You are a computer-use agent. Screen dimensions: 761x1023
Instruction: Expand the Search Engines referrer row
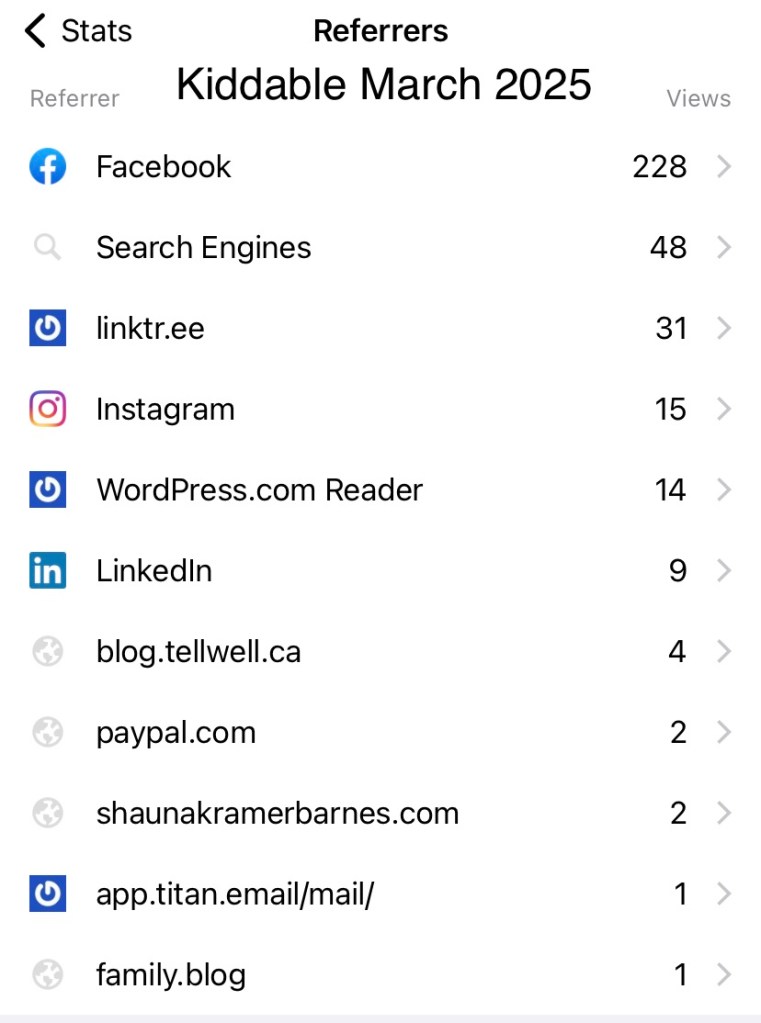click(380, 248)
